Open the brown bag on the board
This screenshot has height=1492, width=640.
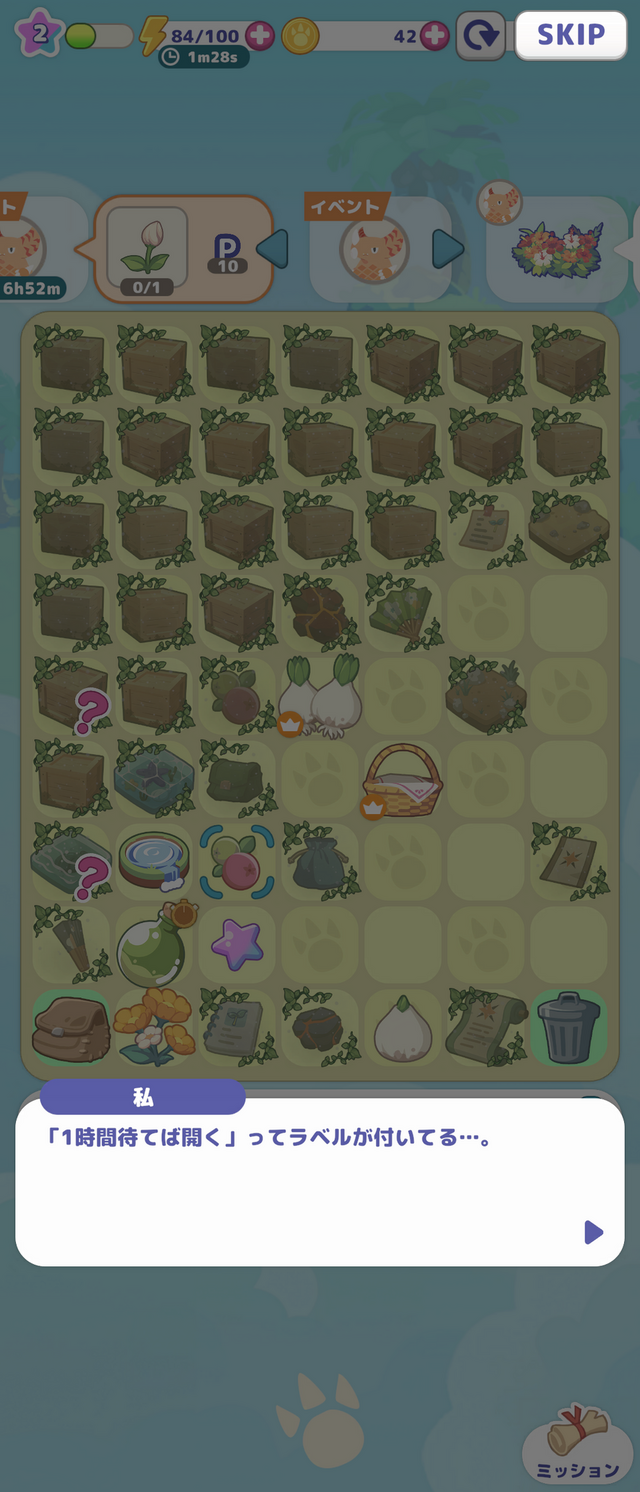71,1029
